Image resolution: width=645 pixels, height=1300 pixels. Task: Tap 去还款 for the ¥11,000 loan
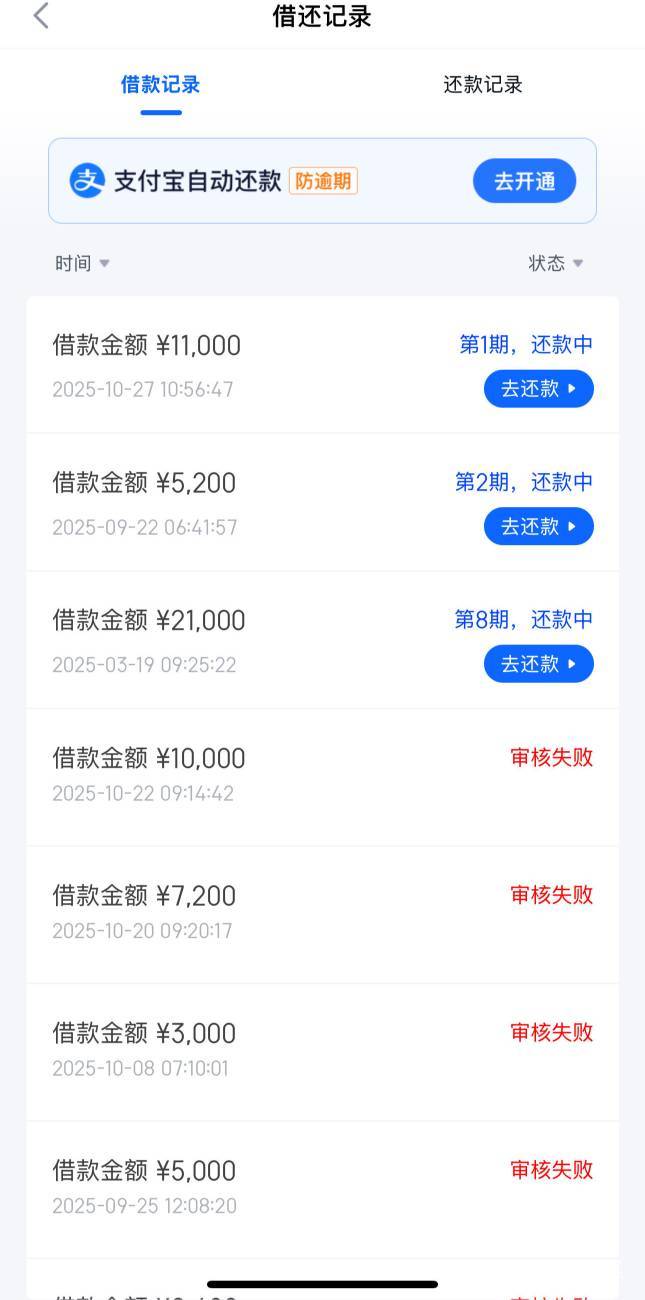click(538, 389)
